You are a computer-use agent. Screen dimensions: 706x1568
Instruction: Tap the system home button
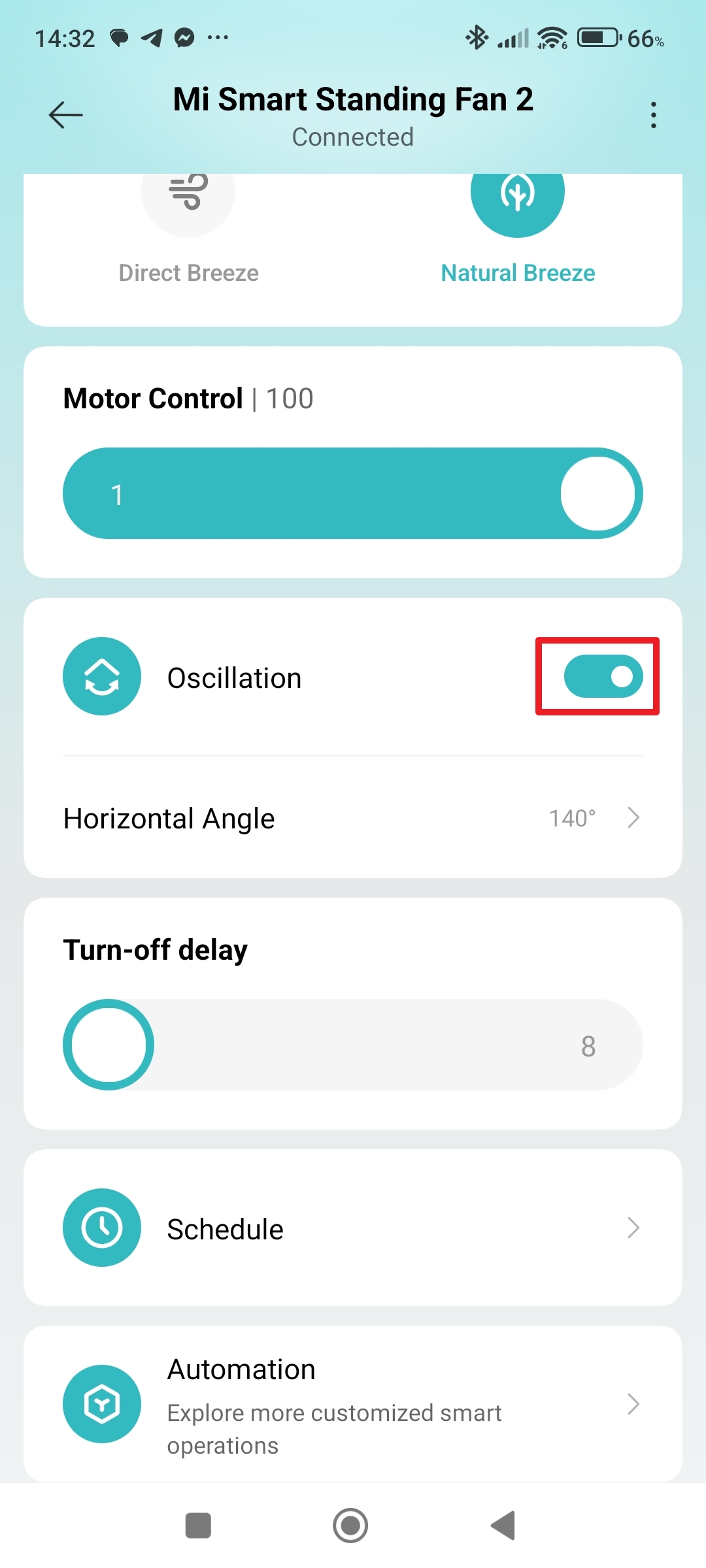(350, 1526)
